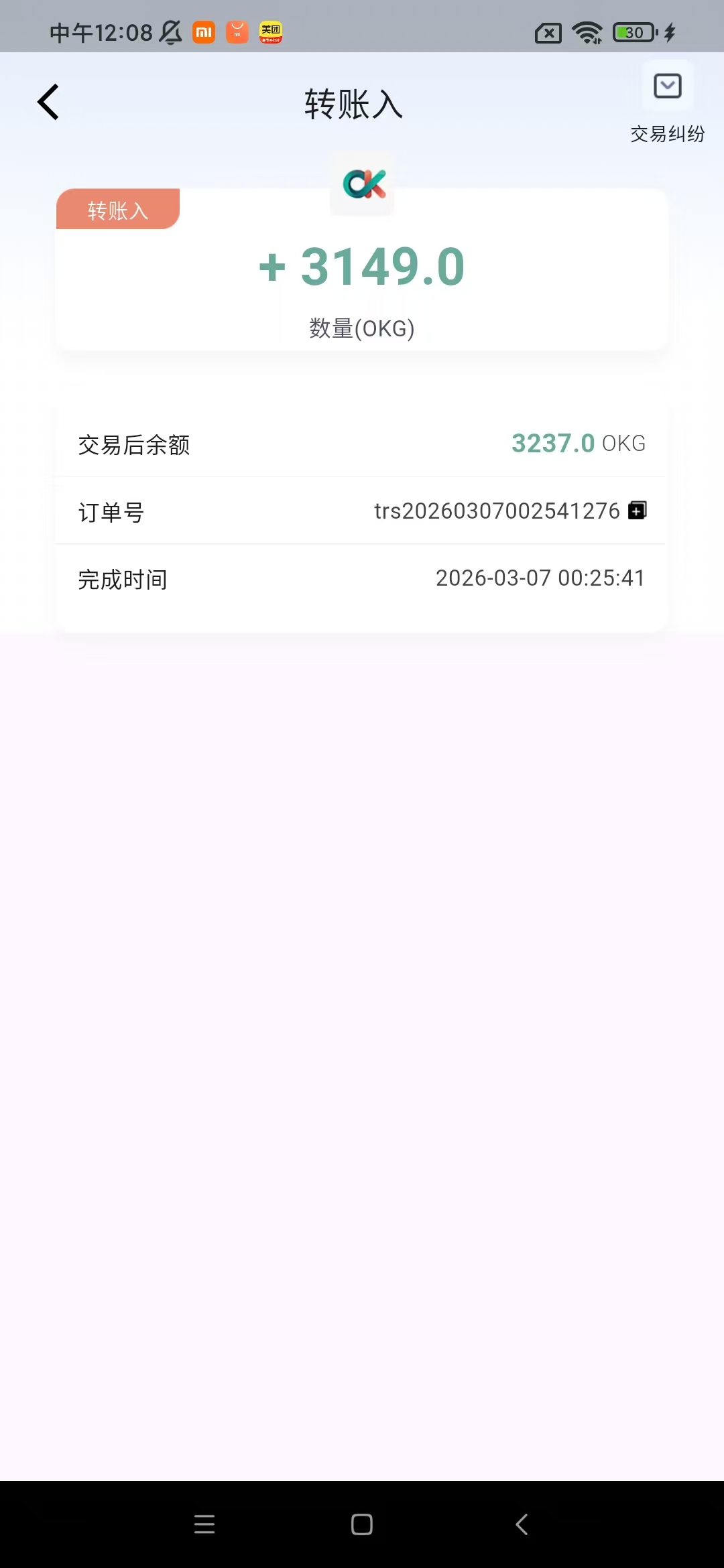724x1568 pixels.
Task: Open recent apps from navigation bar
Action: coord(204,1524)
